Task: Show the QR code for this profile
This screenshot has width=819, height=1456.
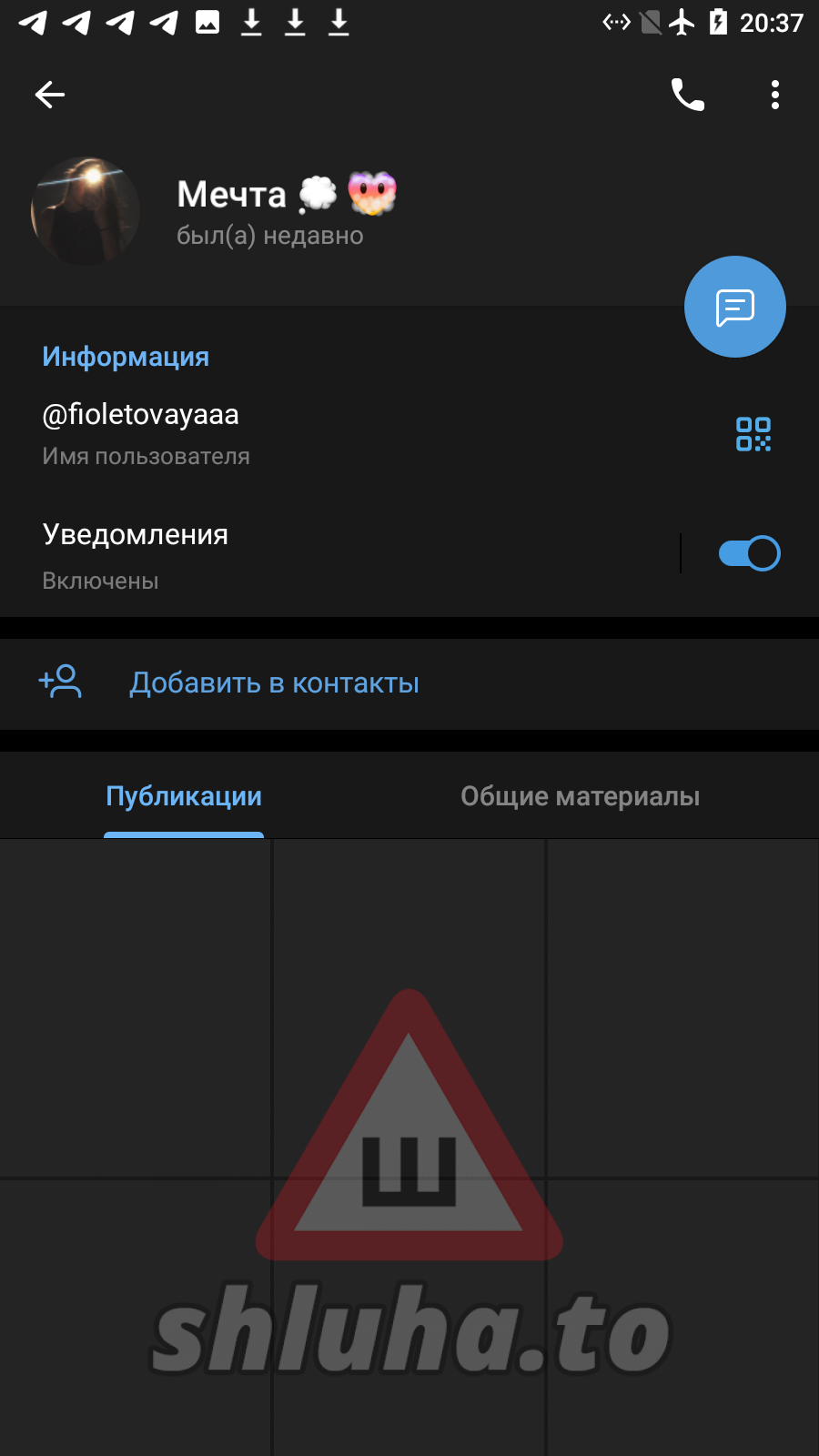Action: [x=753, y=434]
